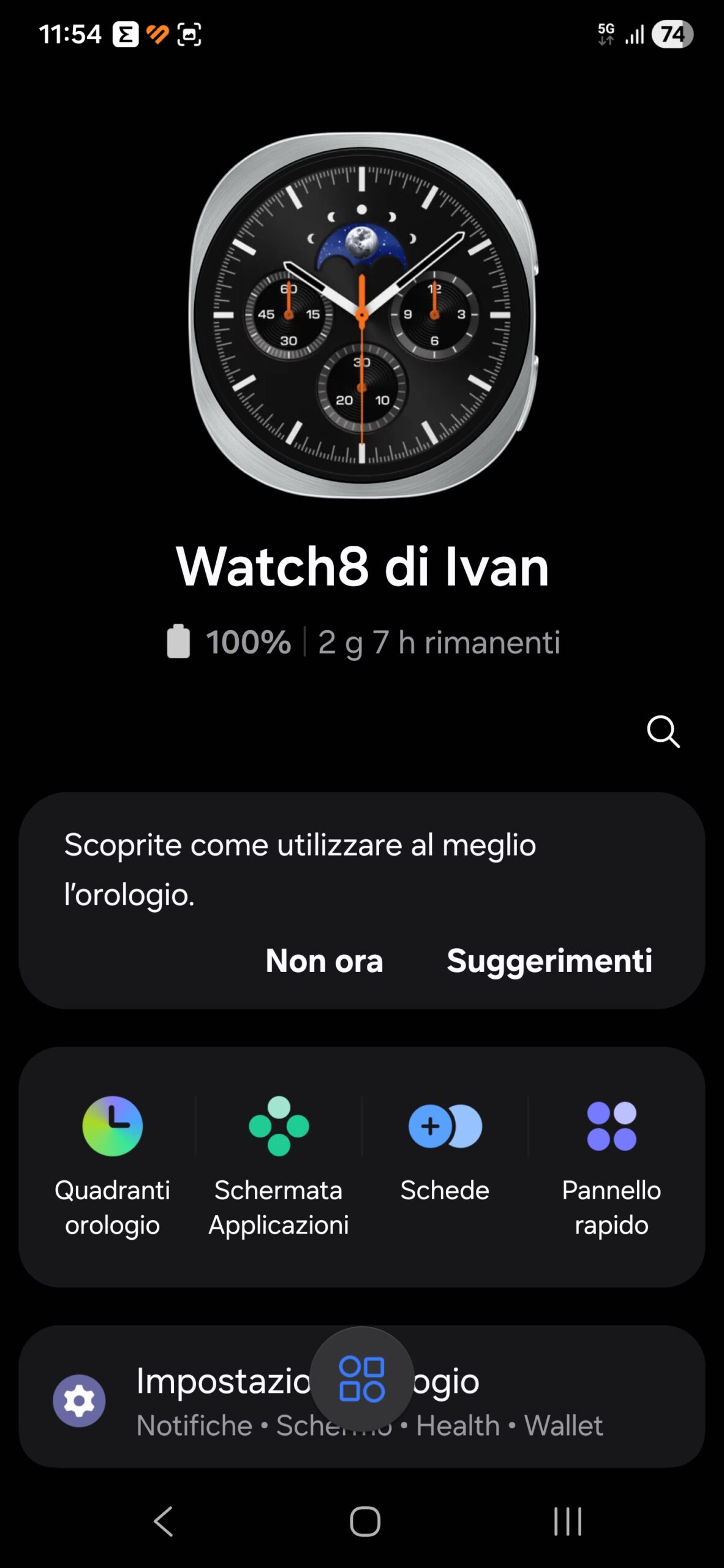
Task: Open Suggerimenti for the watch
Action: [x=549, y=960]
